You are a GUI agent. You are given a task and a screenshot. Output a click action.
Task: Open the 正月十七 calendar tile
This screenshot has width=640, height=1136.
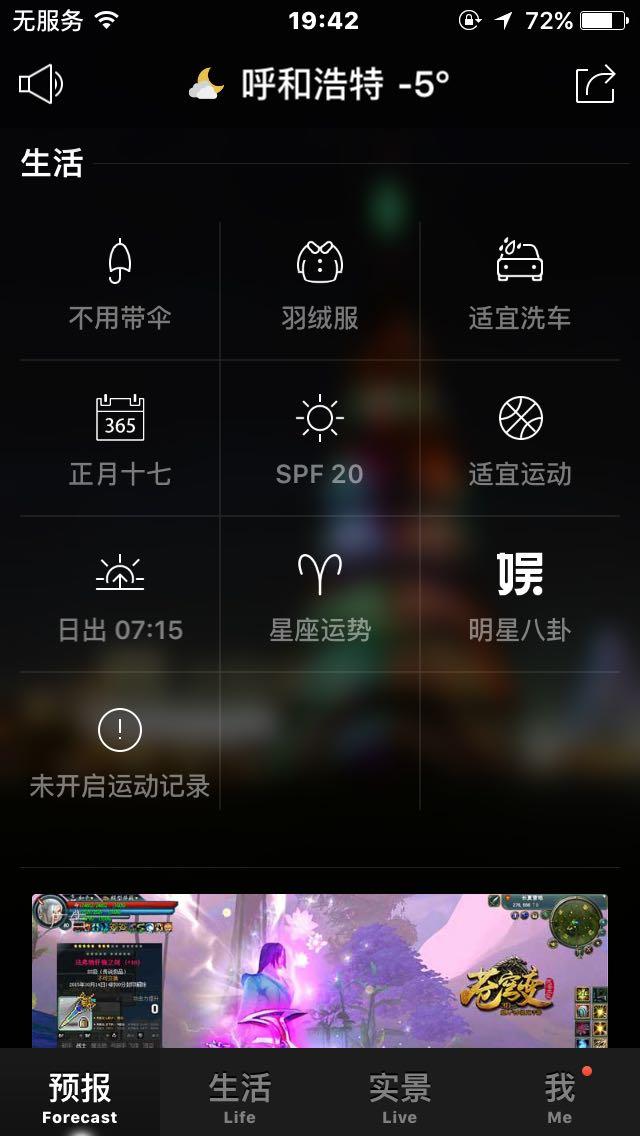(x=120, y=440)
